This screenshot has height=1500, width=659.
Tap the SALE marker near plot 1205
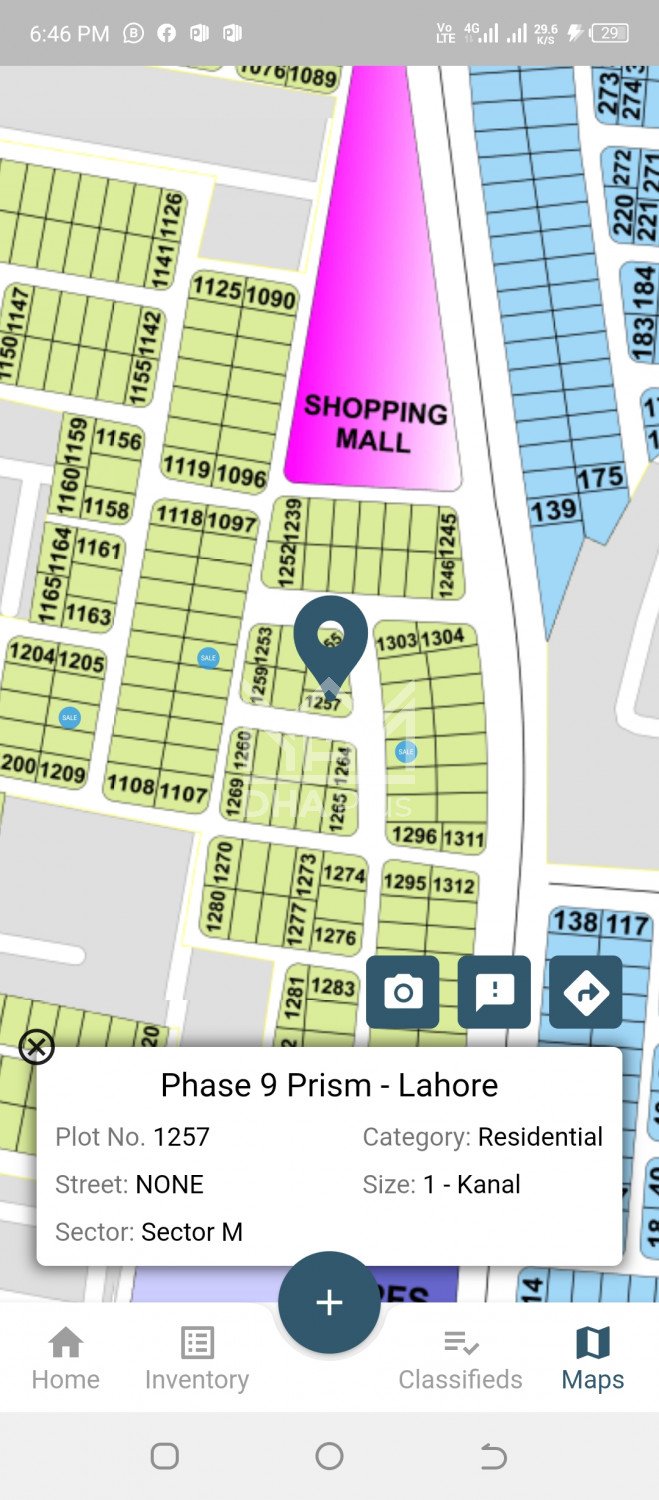coord(69,717)
